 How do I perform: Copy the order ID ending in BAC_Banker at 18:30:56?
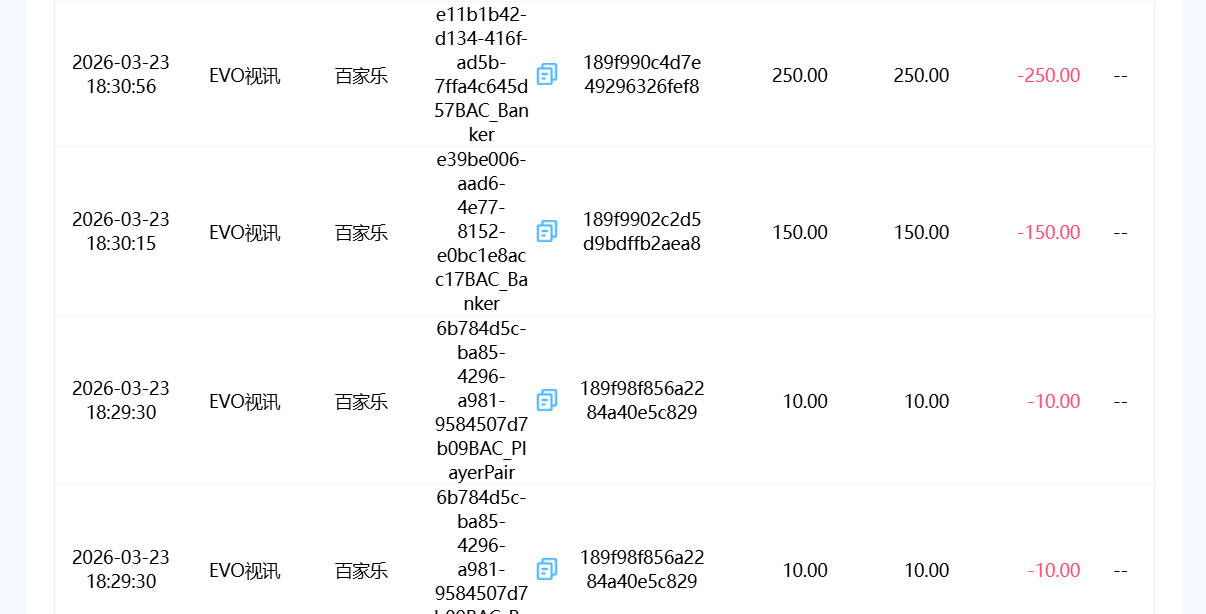(x=547, y=74)
